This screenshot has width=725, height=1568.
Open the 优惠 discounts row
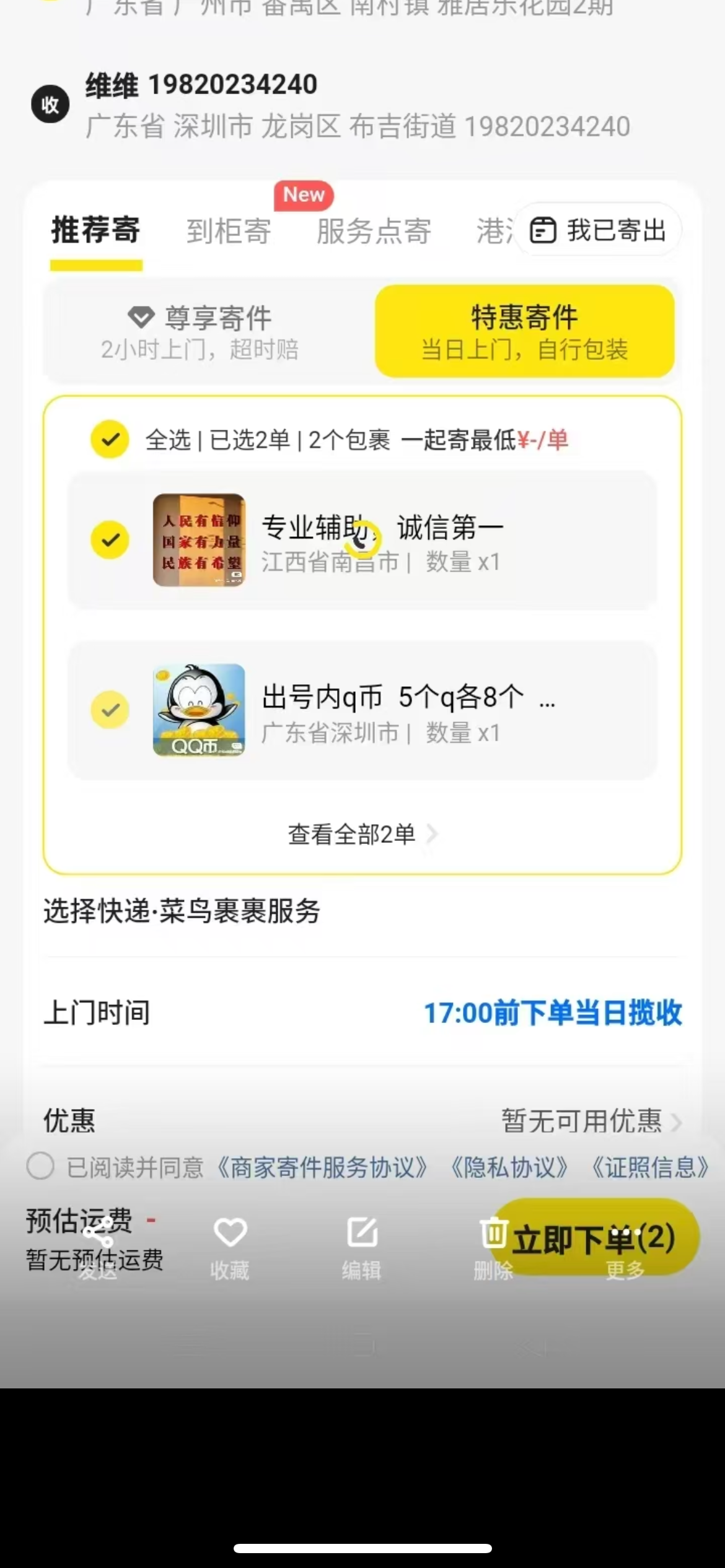[362, 1121]
